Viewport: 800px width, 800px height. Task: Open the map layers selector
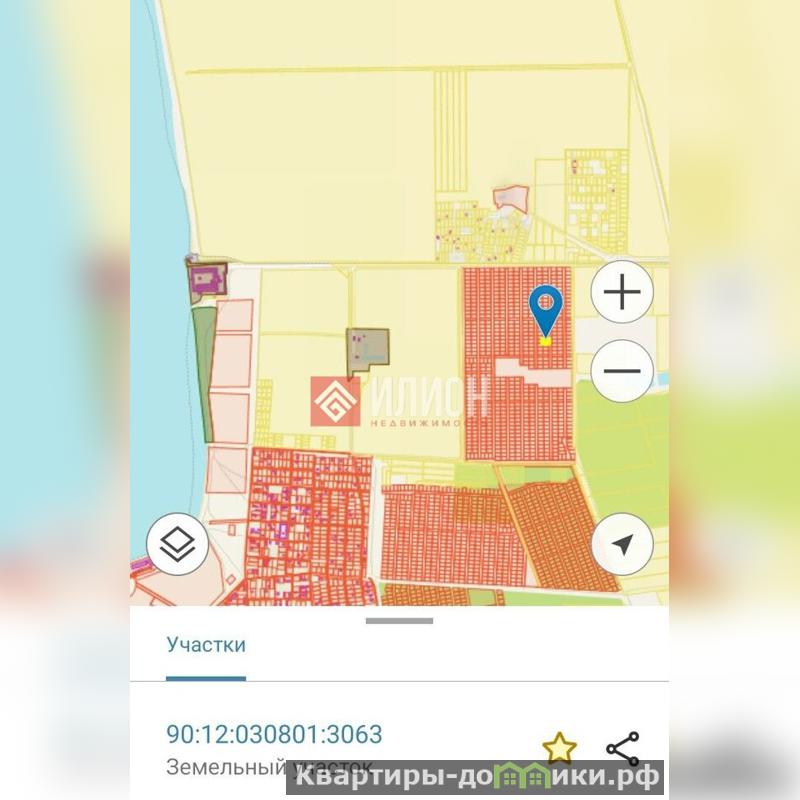click(x=178, y=545)
